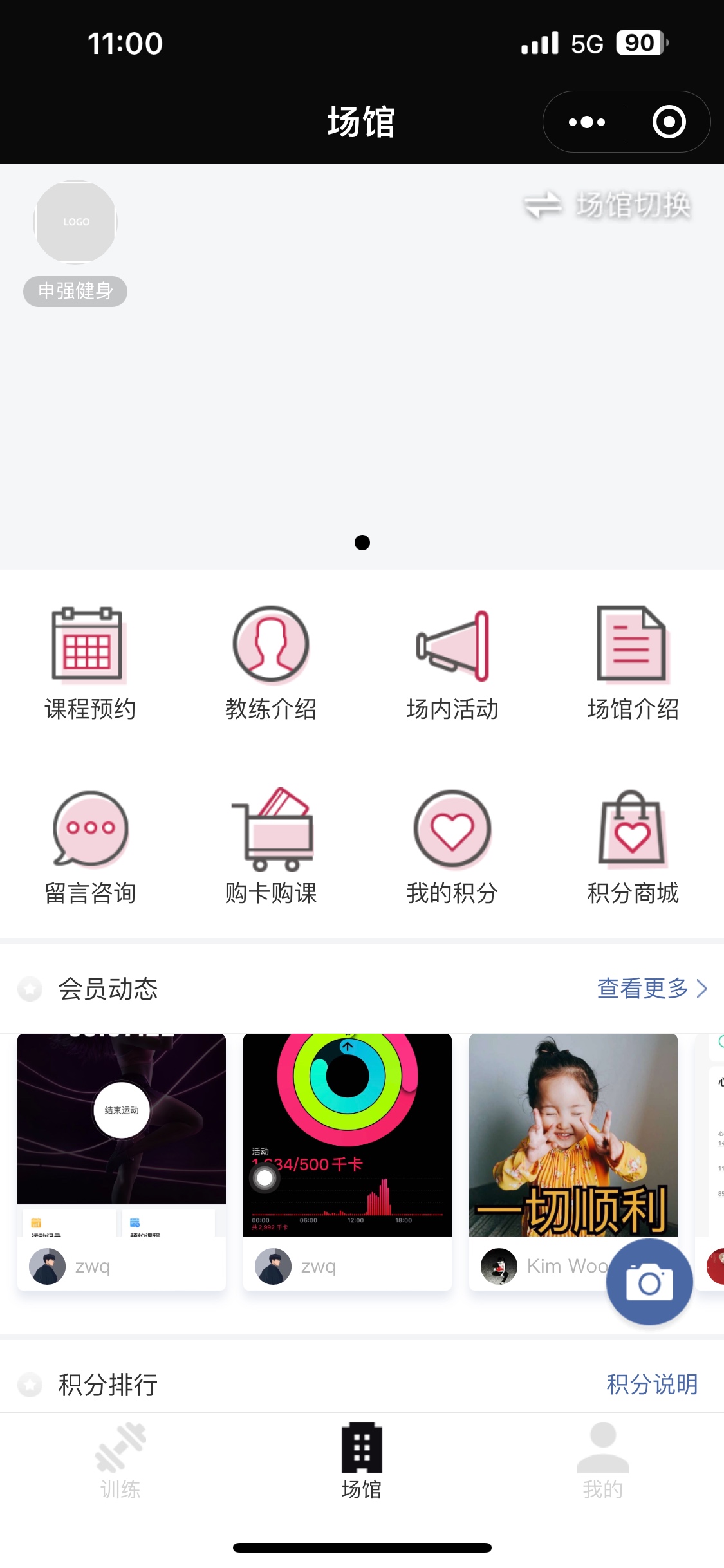Tap 场馆切换 to switch venue

tap(608, 205)
